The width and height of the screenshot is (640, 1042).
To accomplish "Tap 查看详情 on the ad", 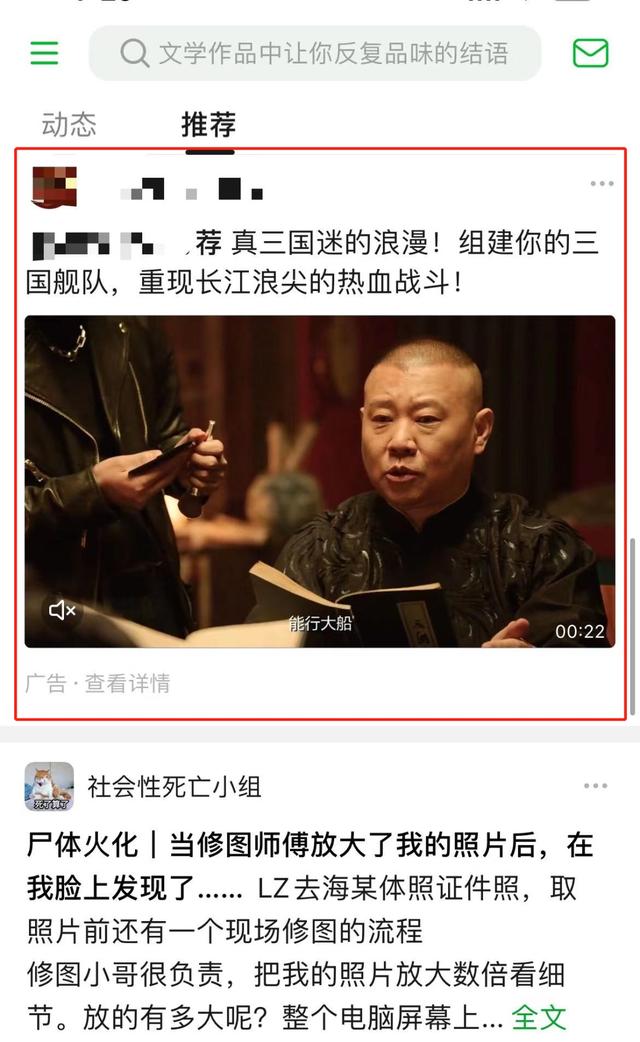I will pyautogui.click(x=127, y=684).
